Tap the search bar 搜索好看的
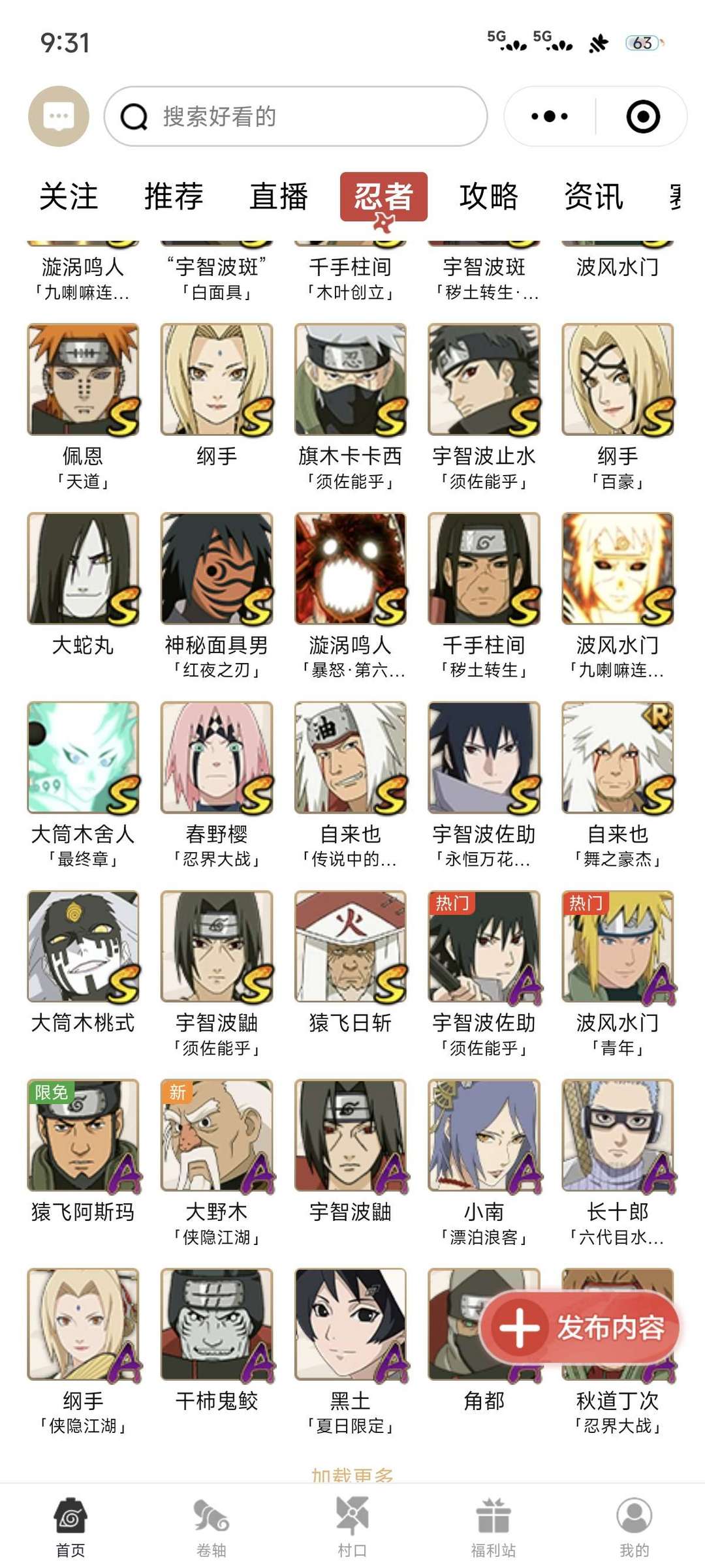This screenshot has width=705, height=1568. 294,115
